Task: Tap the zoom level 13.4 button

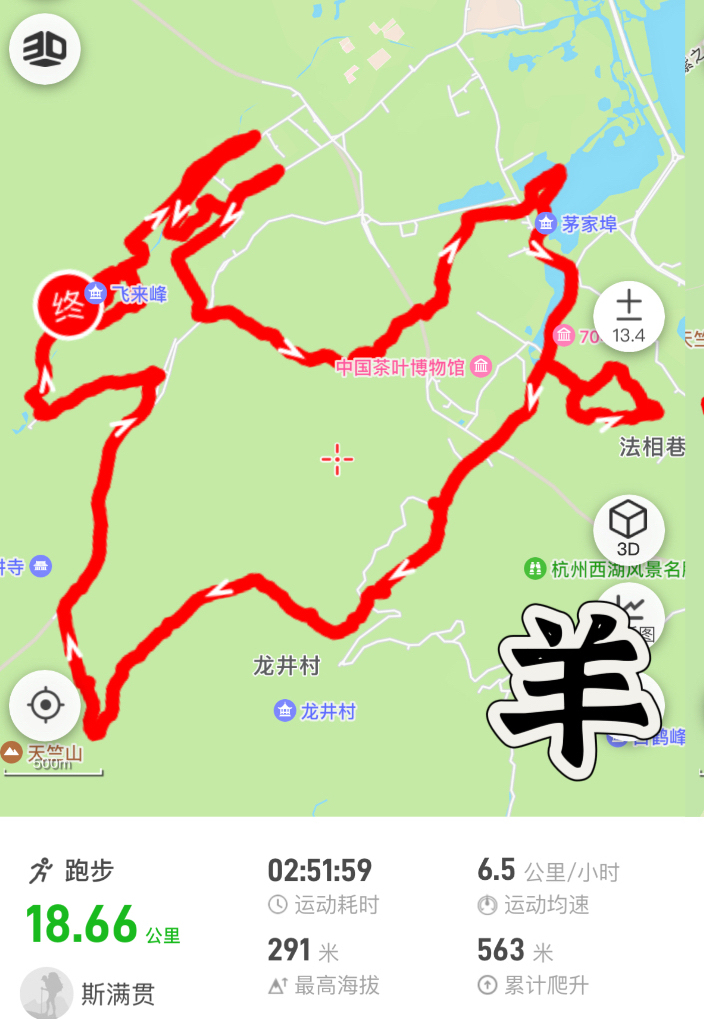Action: tap(628, 317)
